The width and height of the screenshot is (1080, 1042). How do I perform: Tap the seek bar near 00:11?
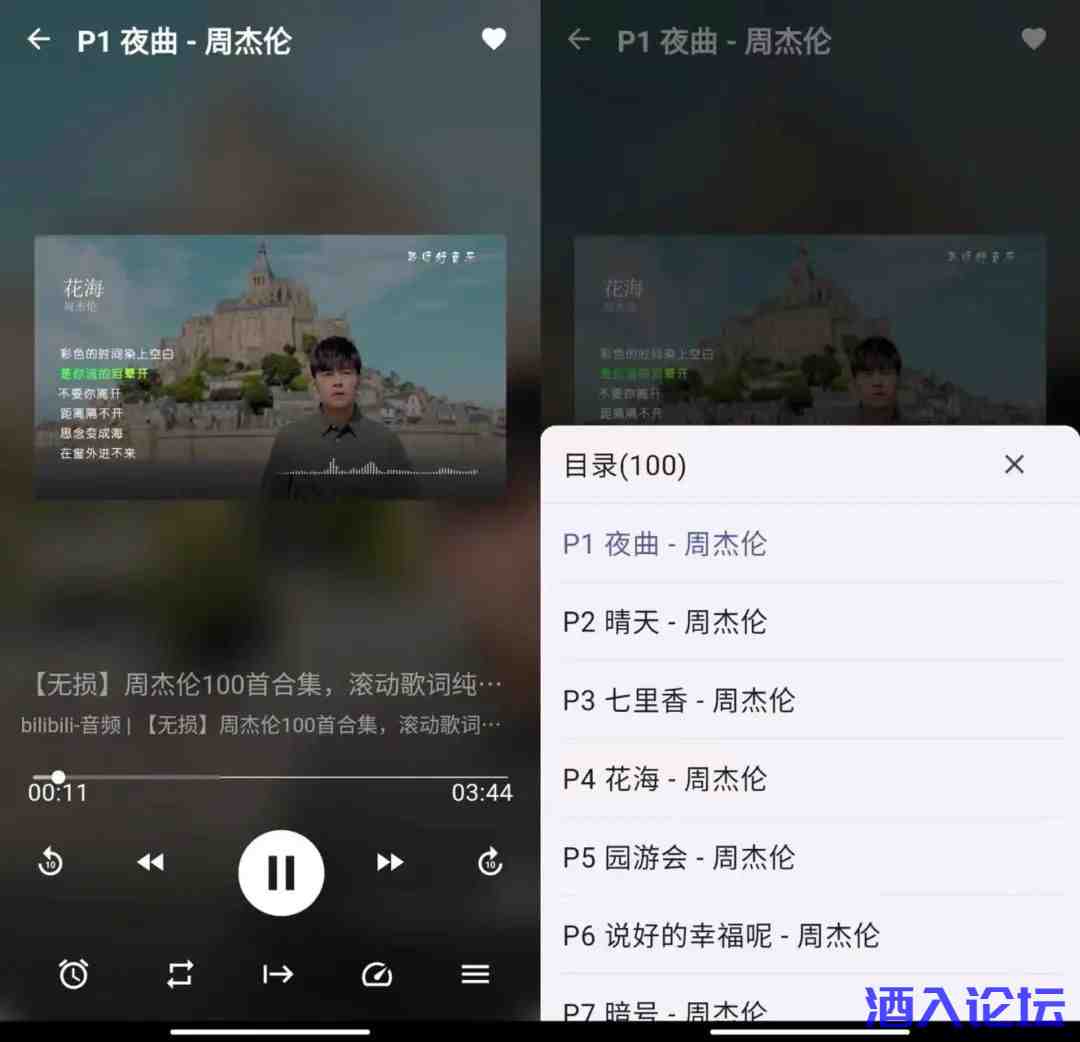(x=58, y=777)
